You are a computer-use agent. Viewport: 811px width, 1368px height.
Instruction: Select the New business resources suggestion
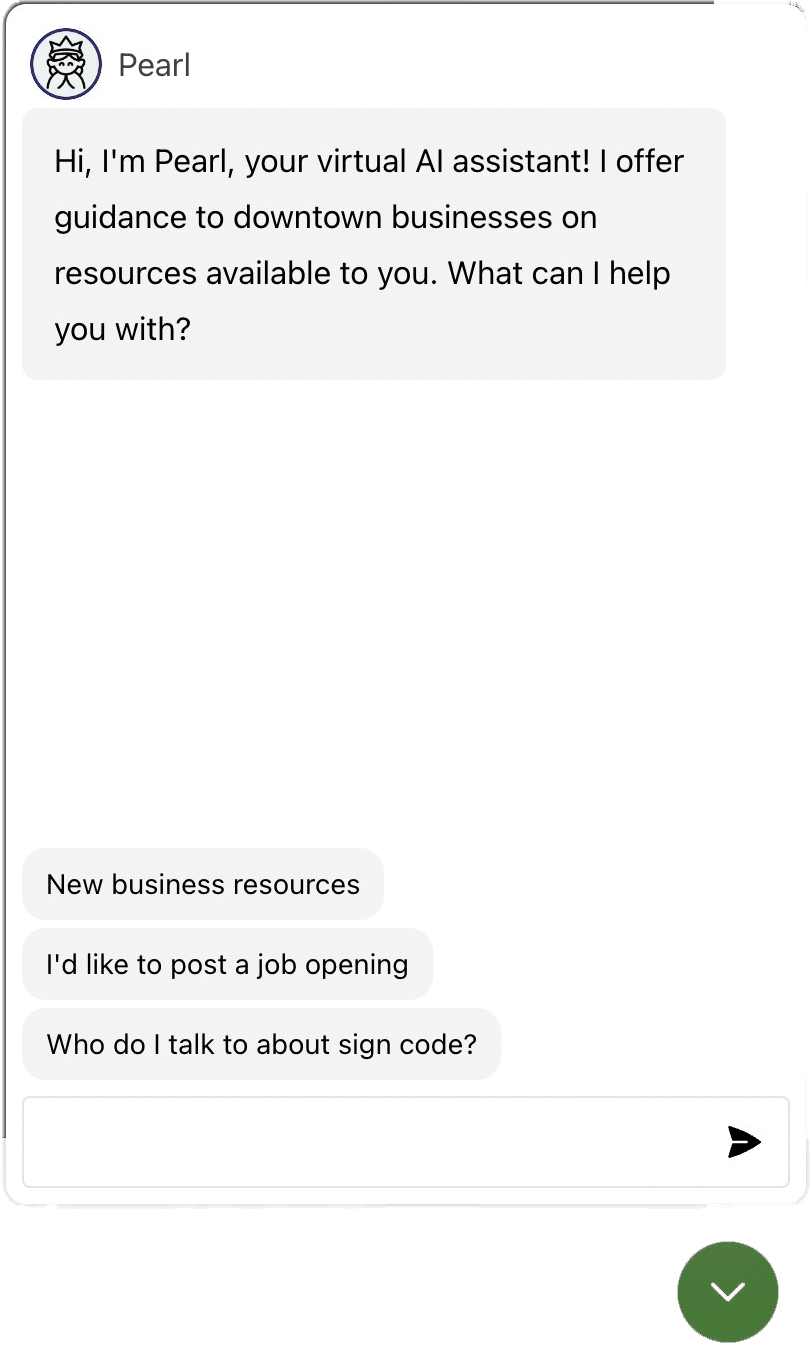(x=203, y=884)
